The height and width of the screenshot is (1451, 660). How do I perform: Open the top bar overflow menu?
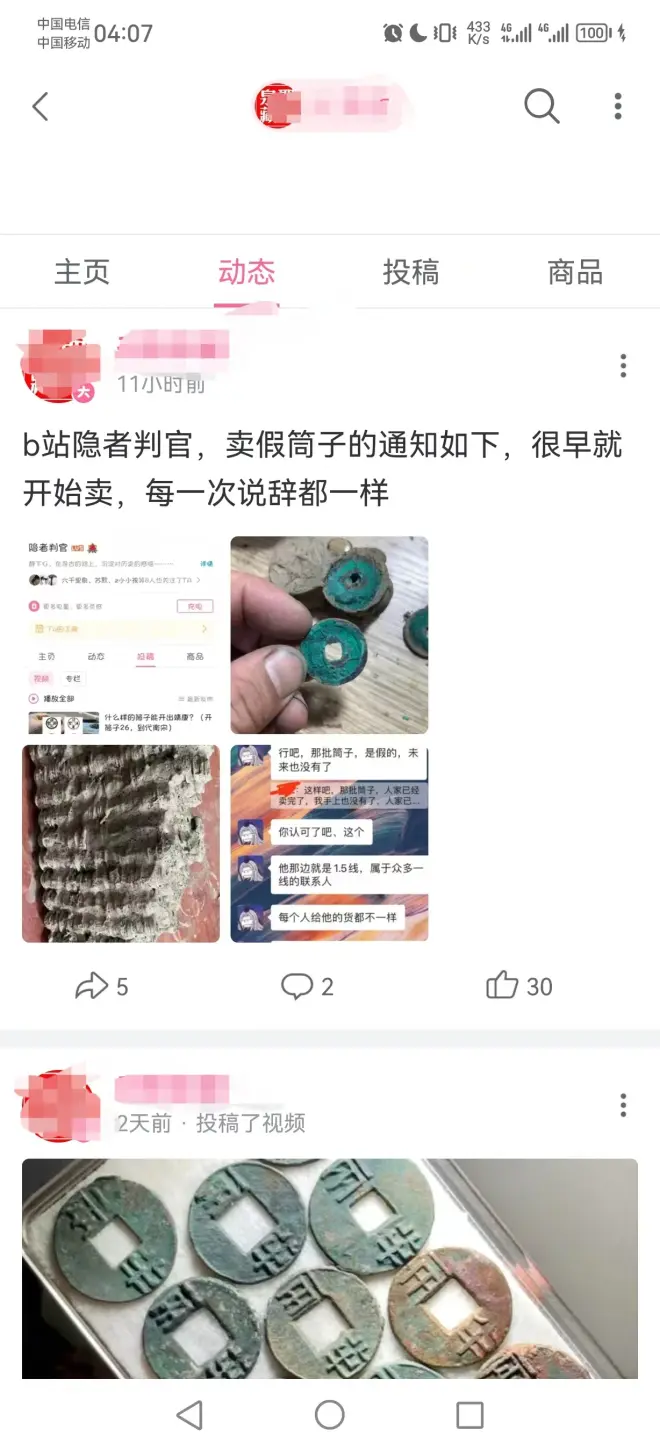(618, 106)
